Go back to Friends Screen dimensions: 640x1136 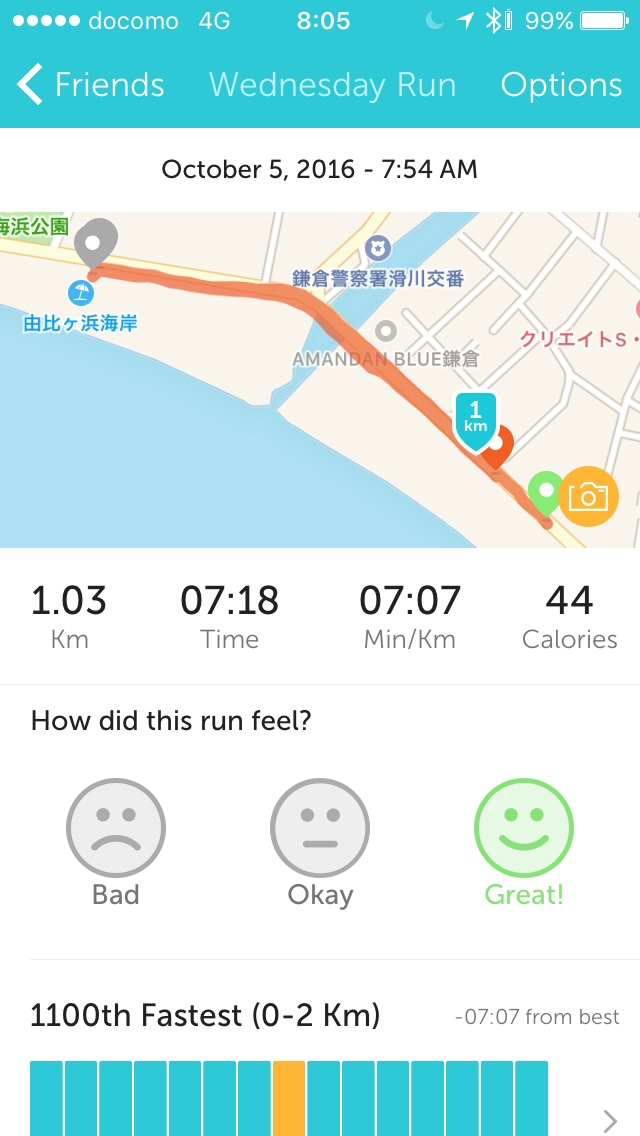pyautogui.click(x=90, y=86)
